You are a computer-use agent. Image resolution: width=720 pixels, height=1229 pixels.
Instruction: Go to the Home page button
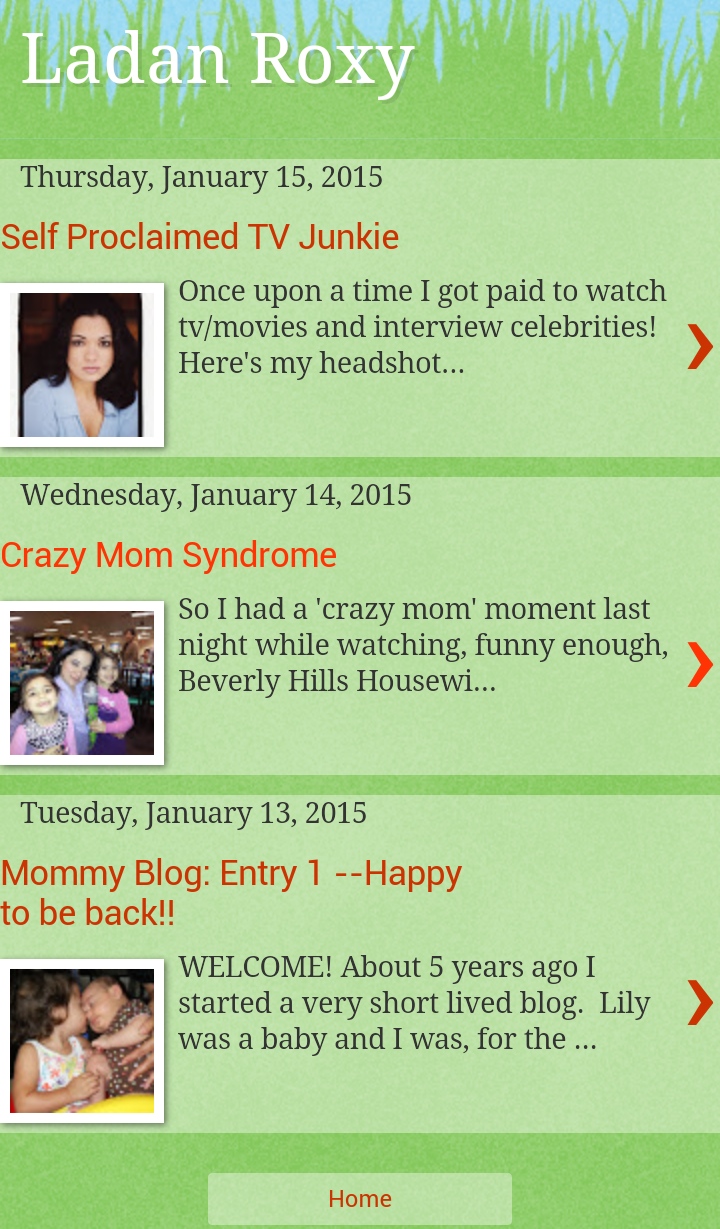point(360,1198)
